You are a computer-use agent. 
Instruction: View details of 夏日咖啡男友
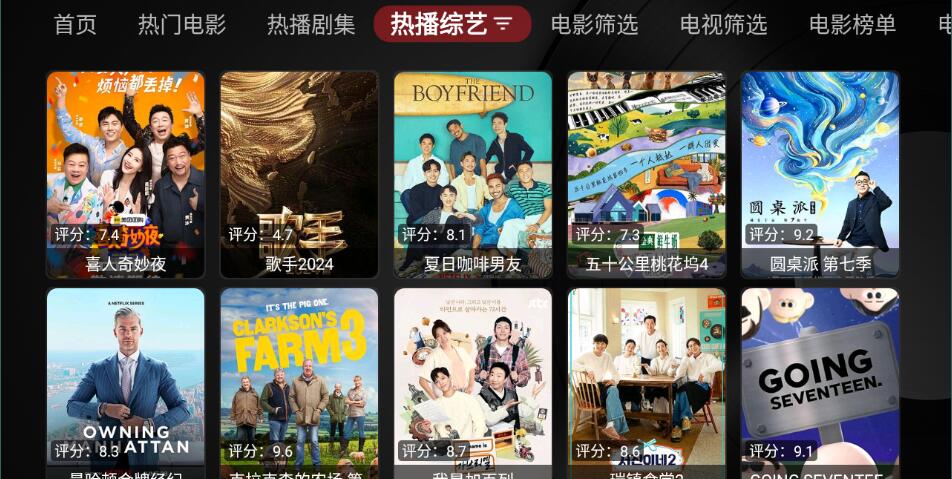coord(473,174)
